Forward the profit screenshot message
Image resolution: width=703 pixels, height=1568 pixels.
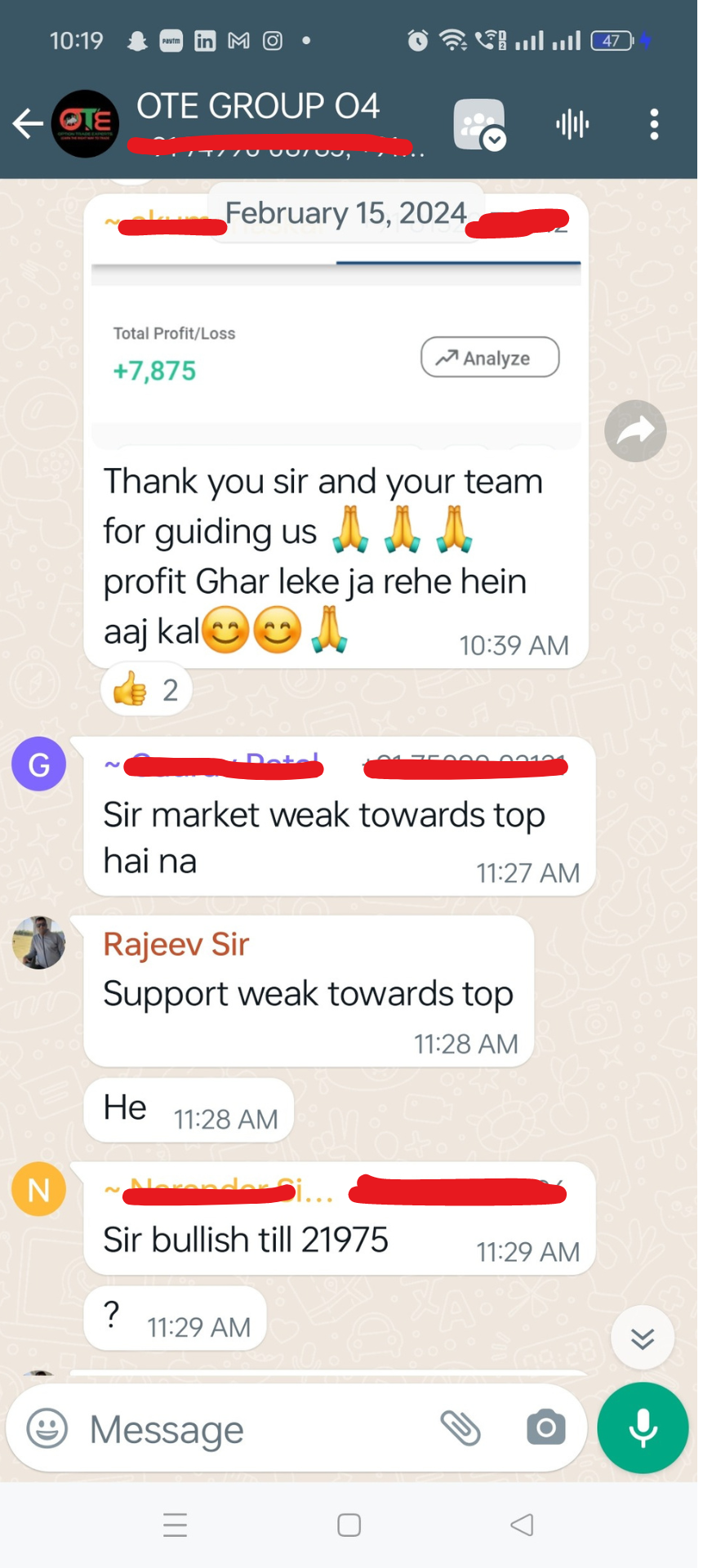[635, 431]
